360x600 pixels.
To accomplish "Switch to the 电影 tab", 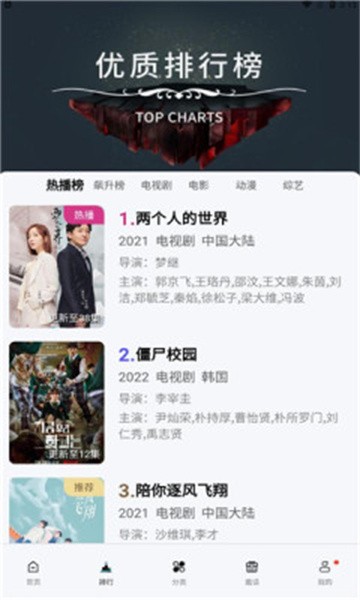I will click(x=199, y=186).
